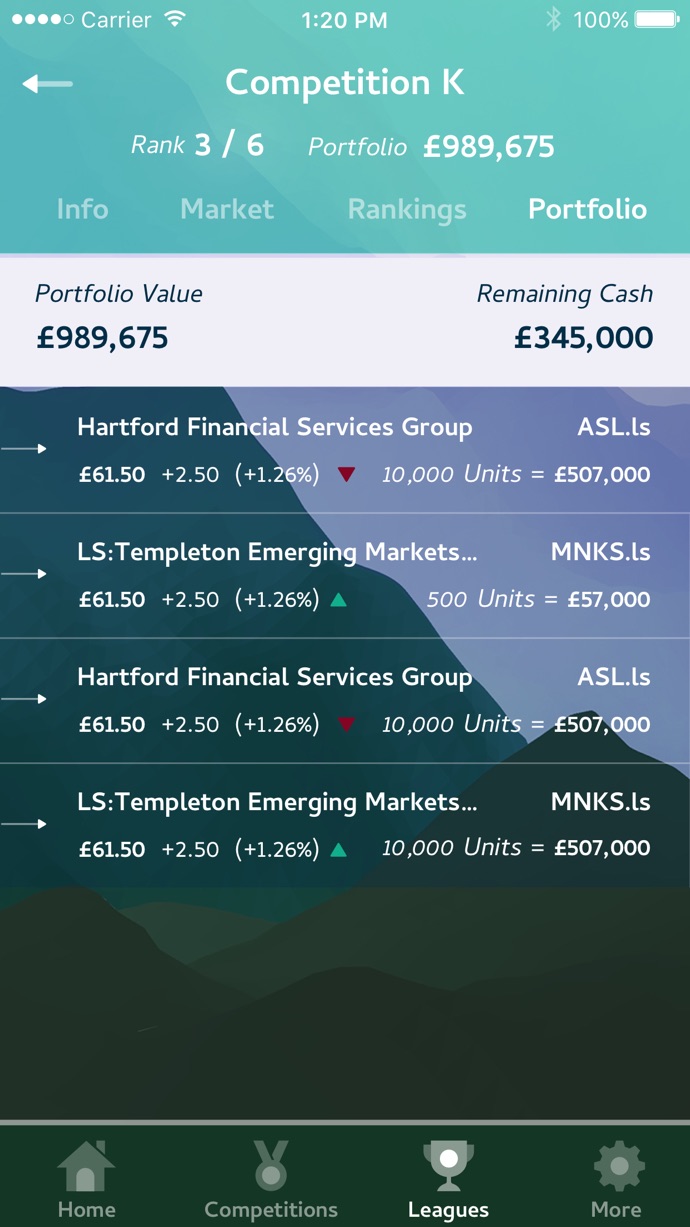Open the More settings tab

coord(616,1180)
